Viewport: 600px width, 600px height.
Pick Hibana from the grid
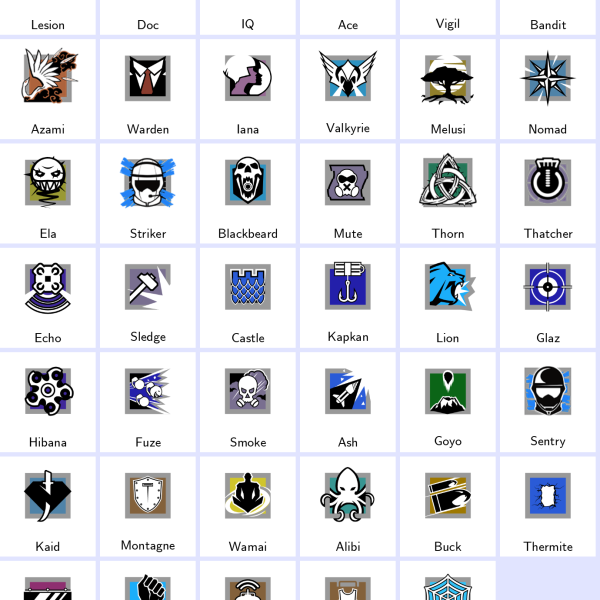click(48, 400)
